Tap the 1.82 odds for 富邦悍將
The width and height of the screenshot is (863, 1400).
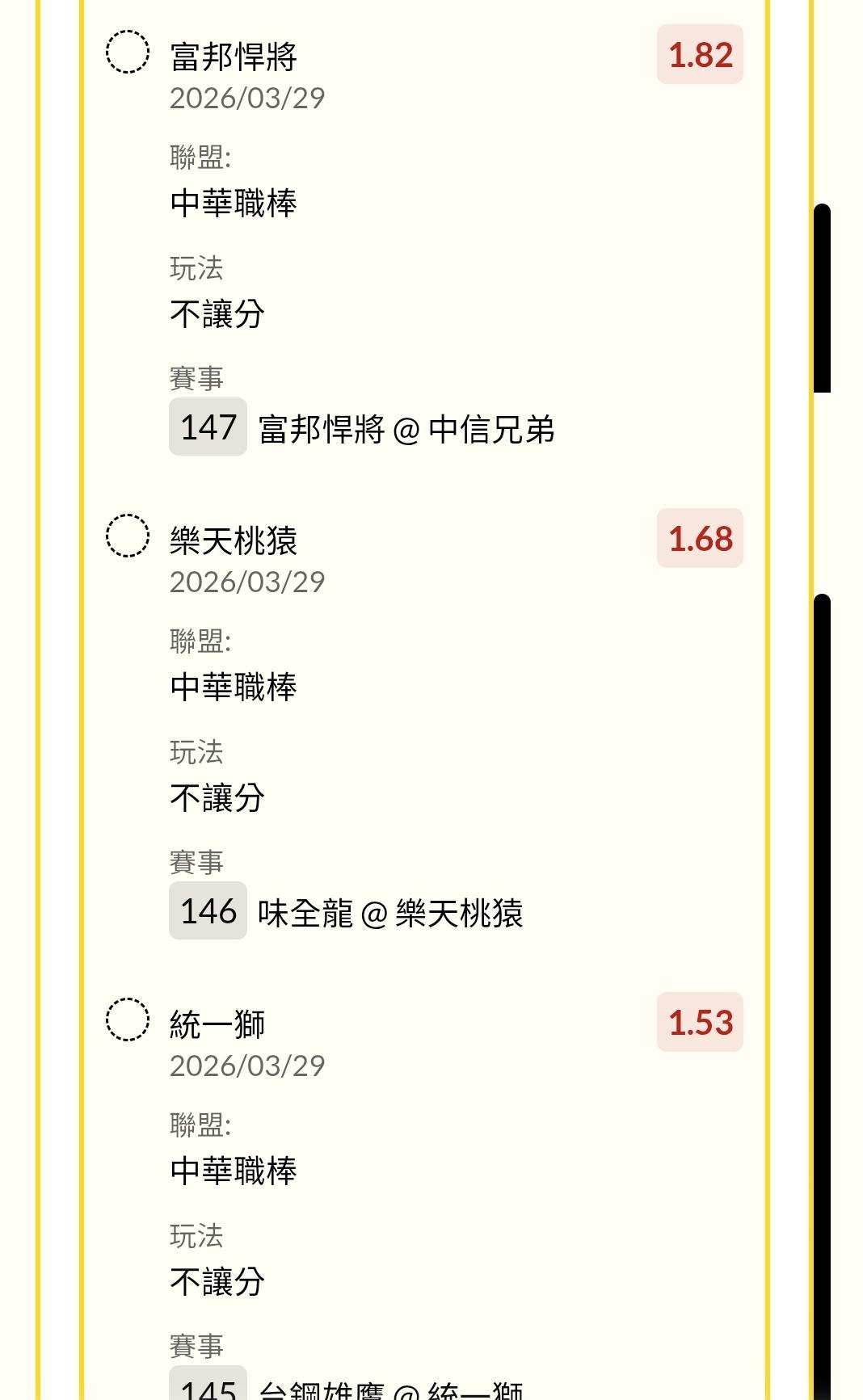[700, 55]
